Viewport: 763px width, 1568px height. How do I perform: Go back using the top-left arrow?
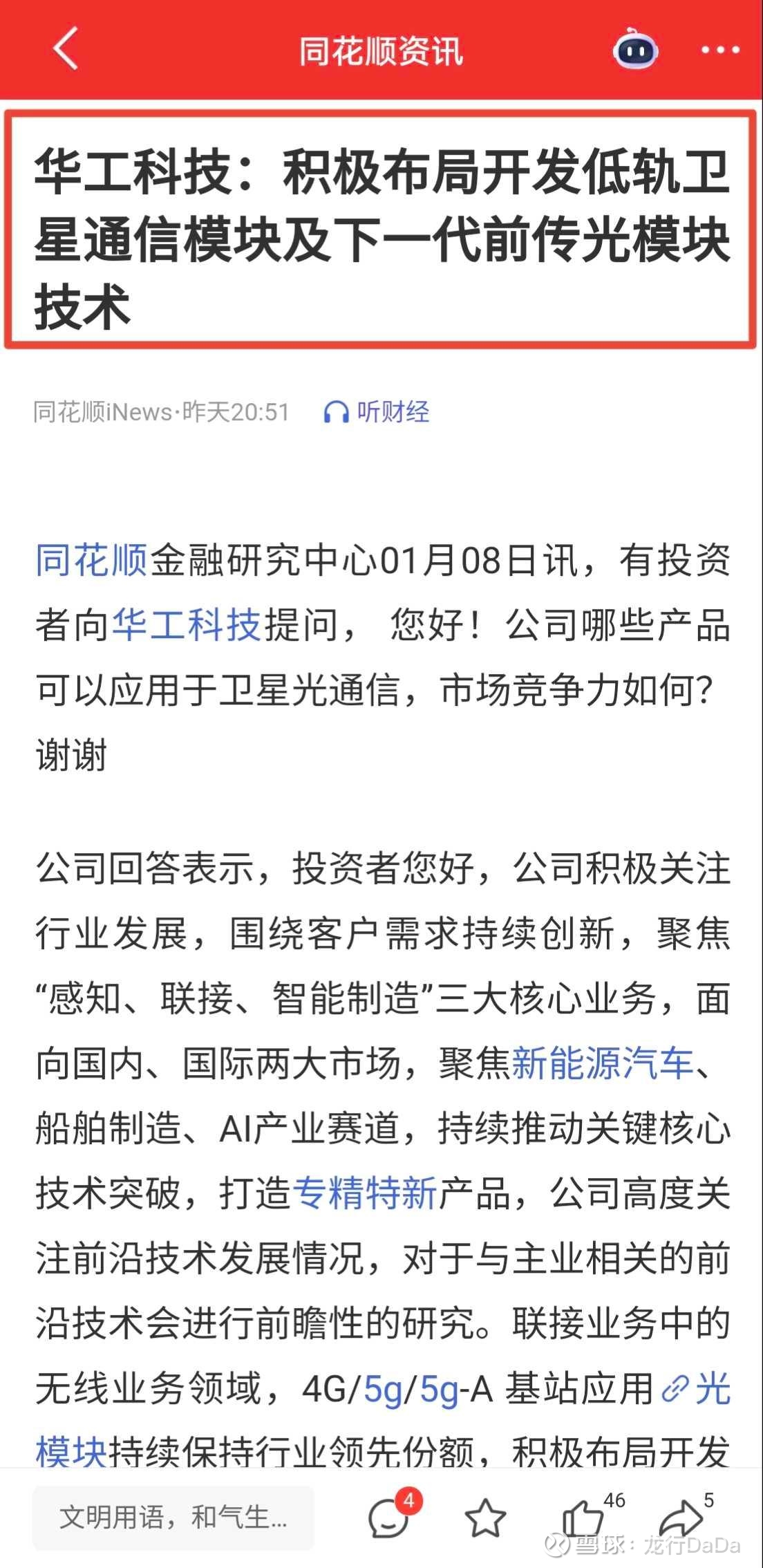pyautogui.click(x=66, y=49)
